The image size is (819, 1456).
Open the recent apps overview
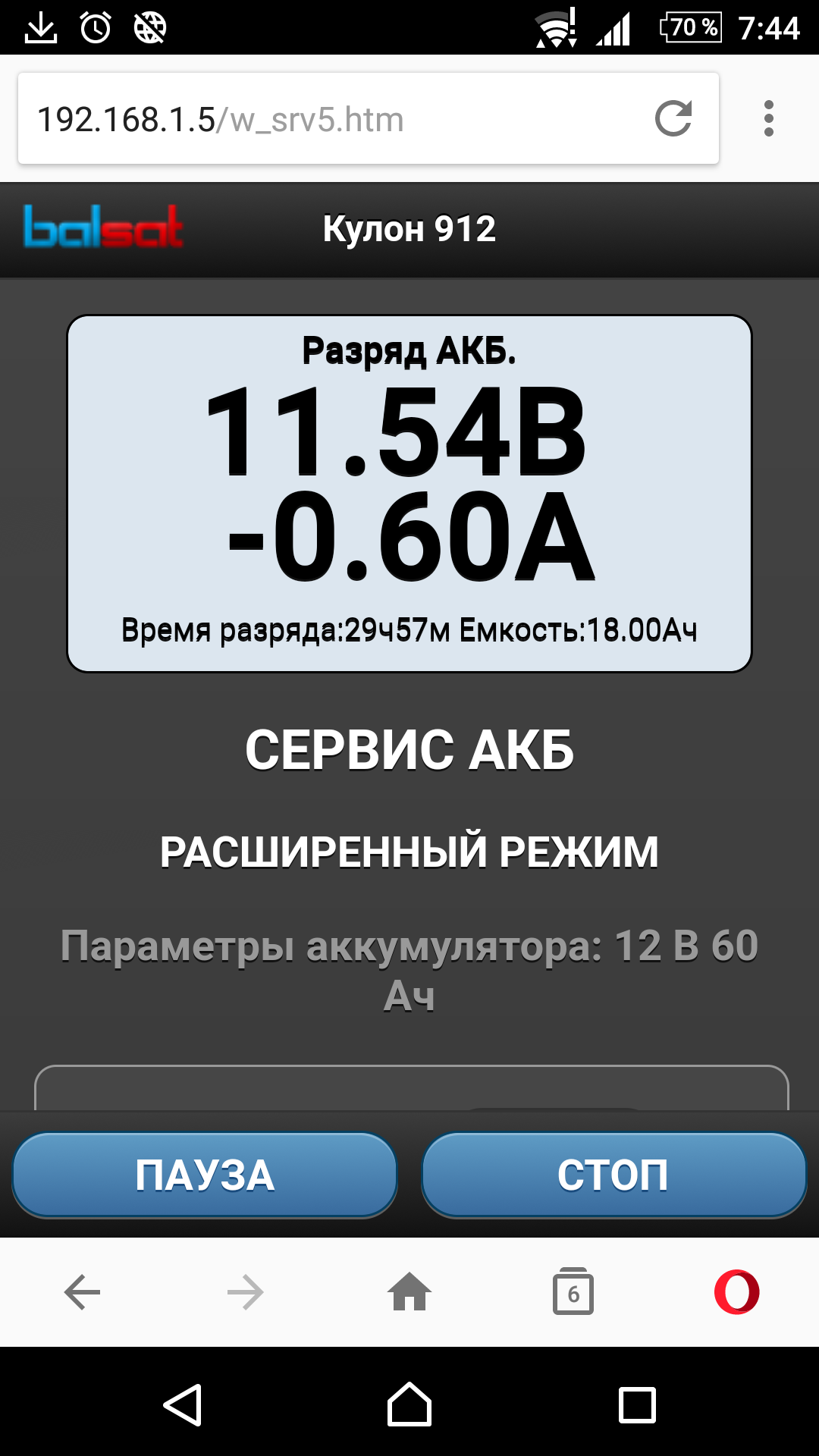tap(637, 1405)
